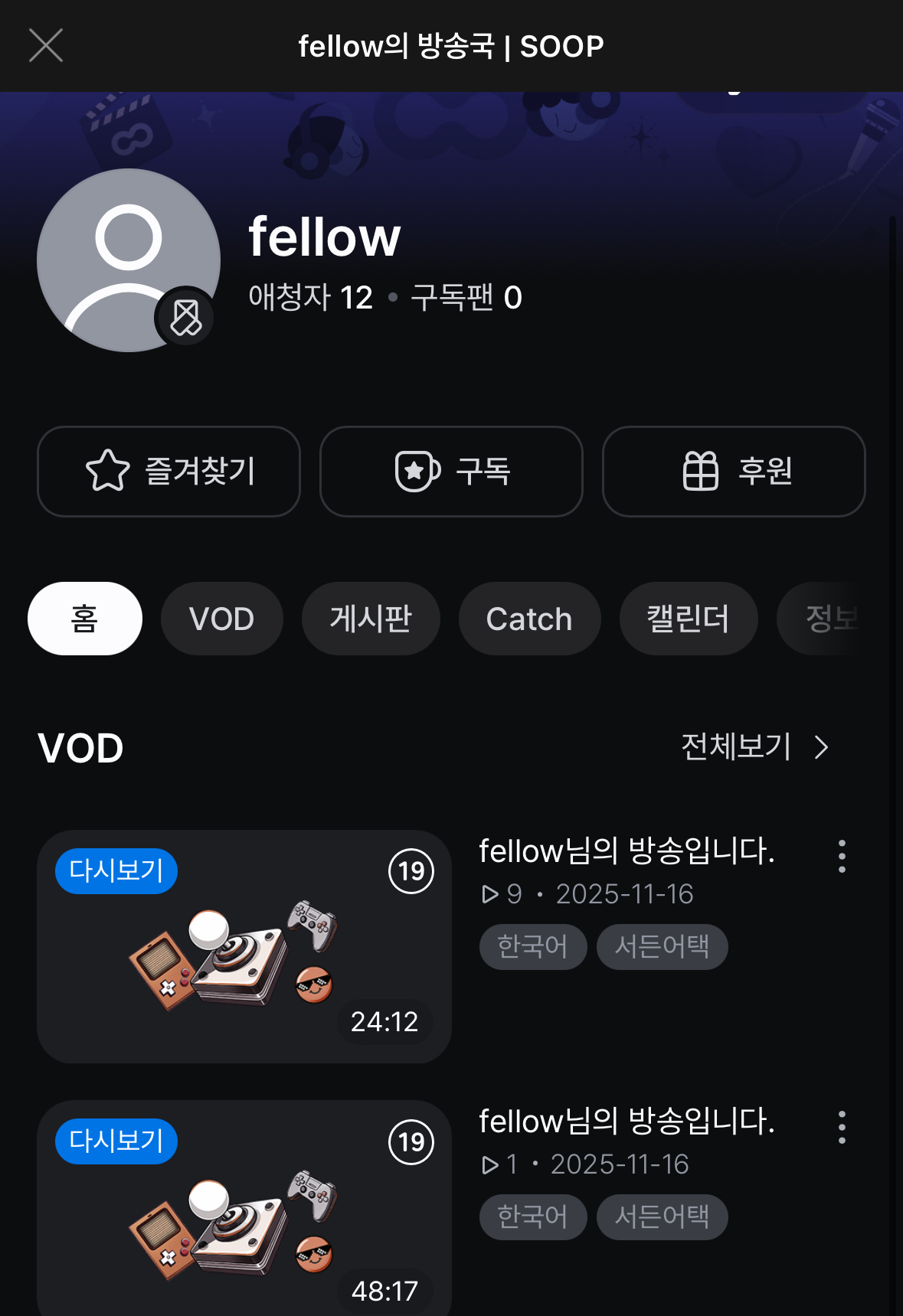
Task: Play the 24:12 replay video
Action: [x=244, y=946]
